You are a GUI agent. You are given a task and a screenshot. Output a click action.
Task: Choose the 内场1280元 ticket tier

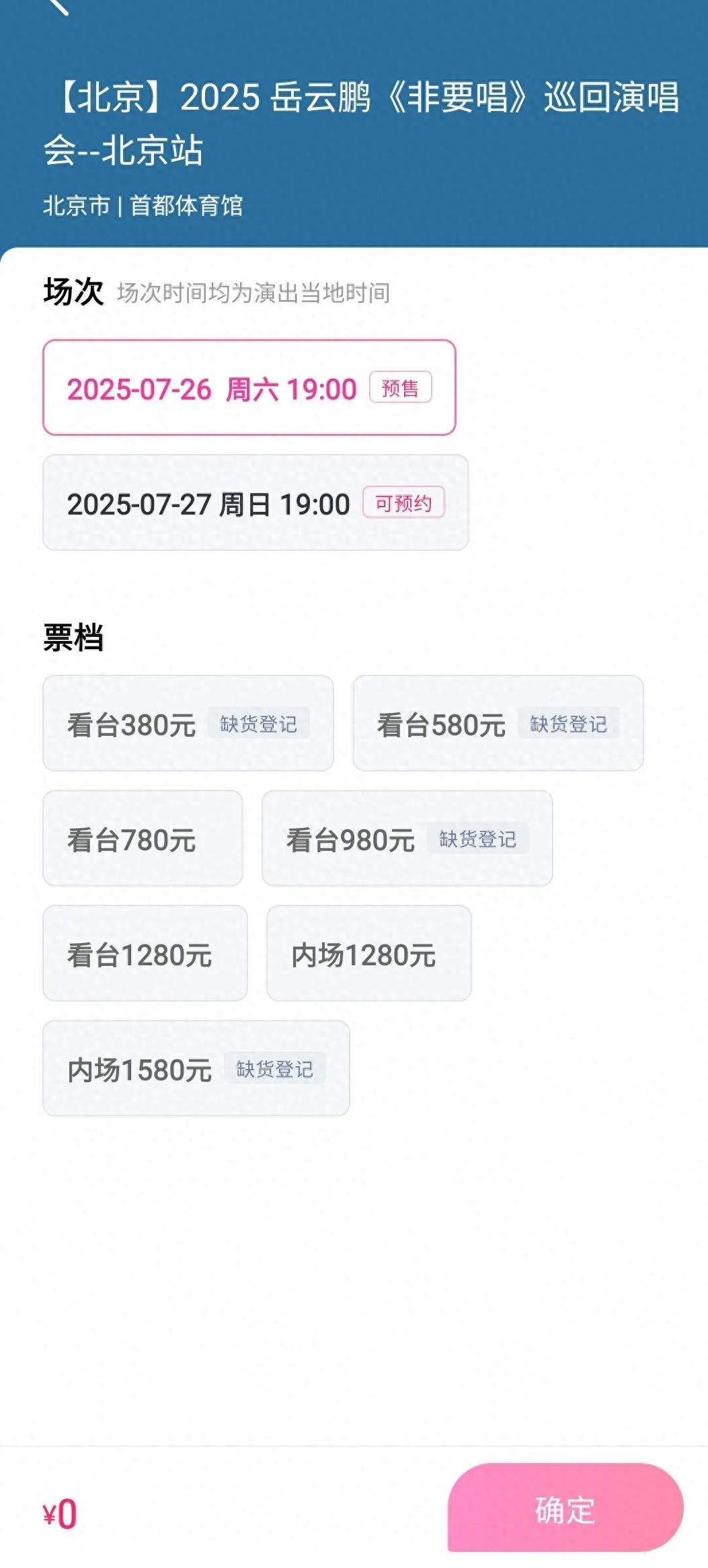click(x=369, y=953)
